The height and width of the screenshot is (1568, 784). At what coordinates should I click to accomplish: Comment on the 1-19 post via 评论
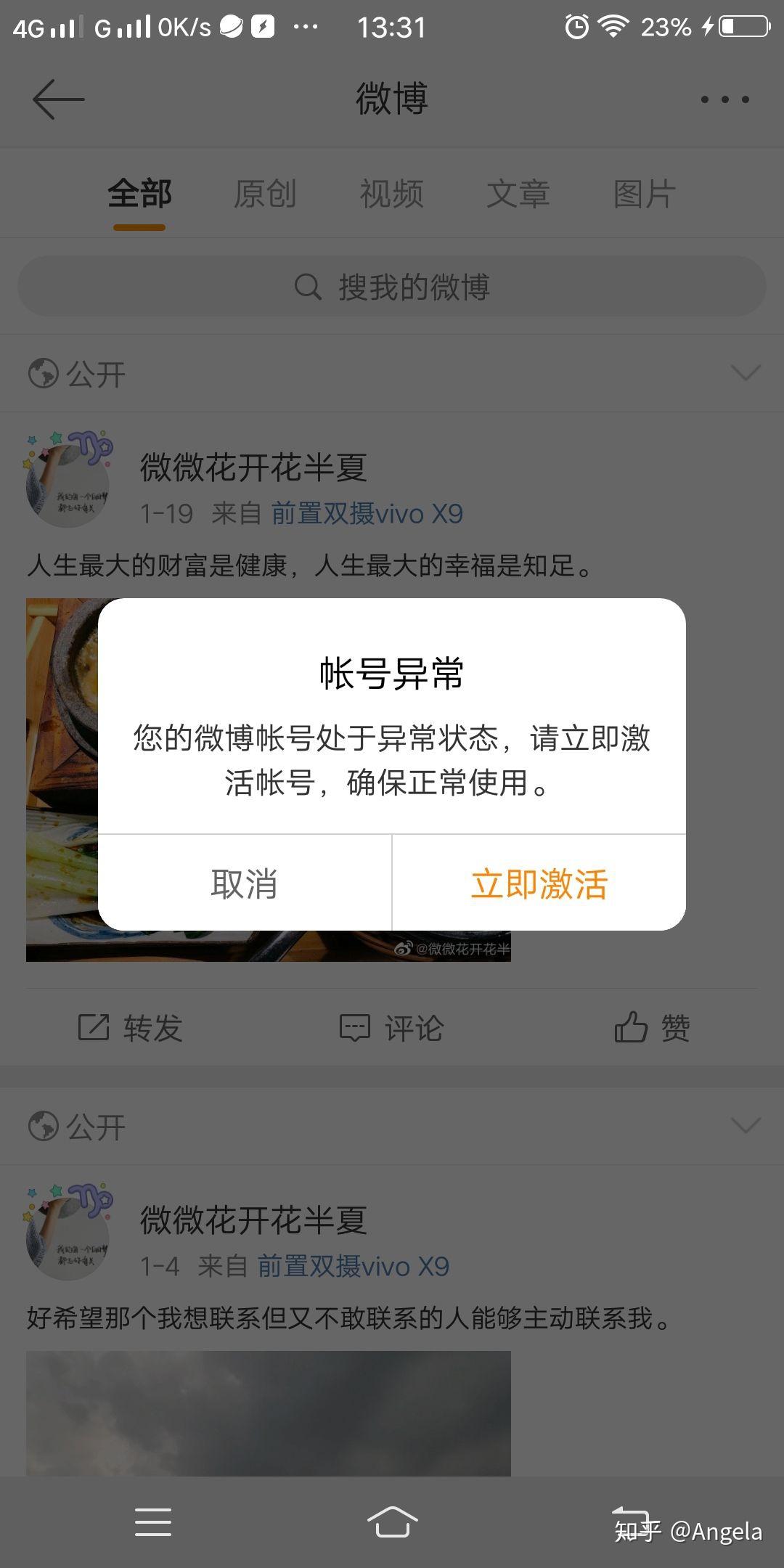coord(392,1028)
